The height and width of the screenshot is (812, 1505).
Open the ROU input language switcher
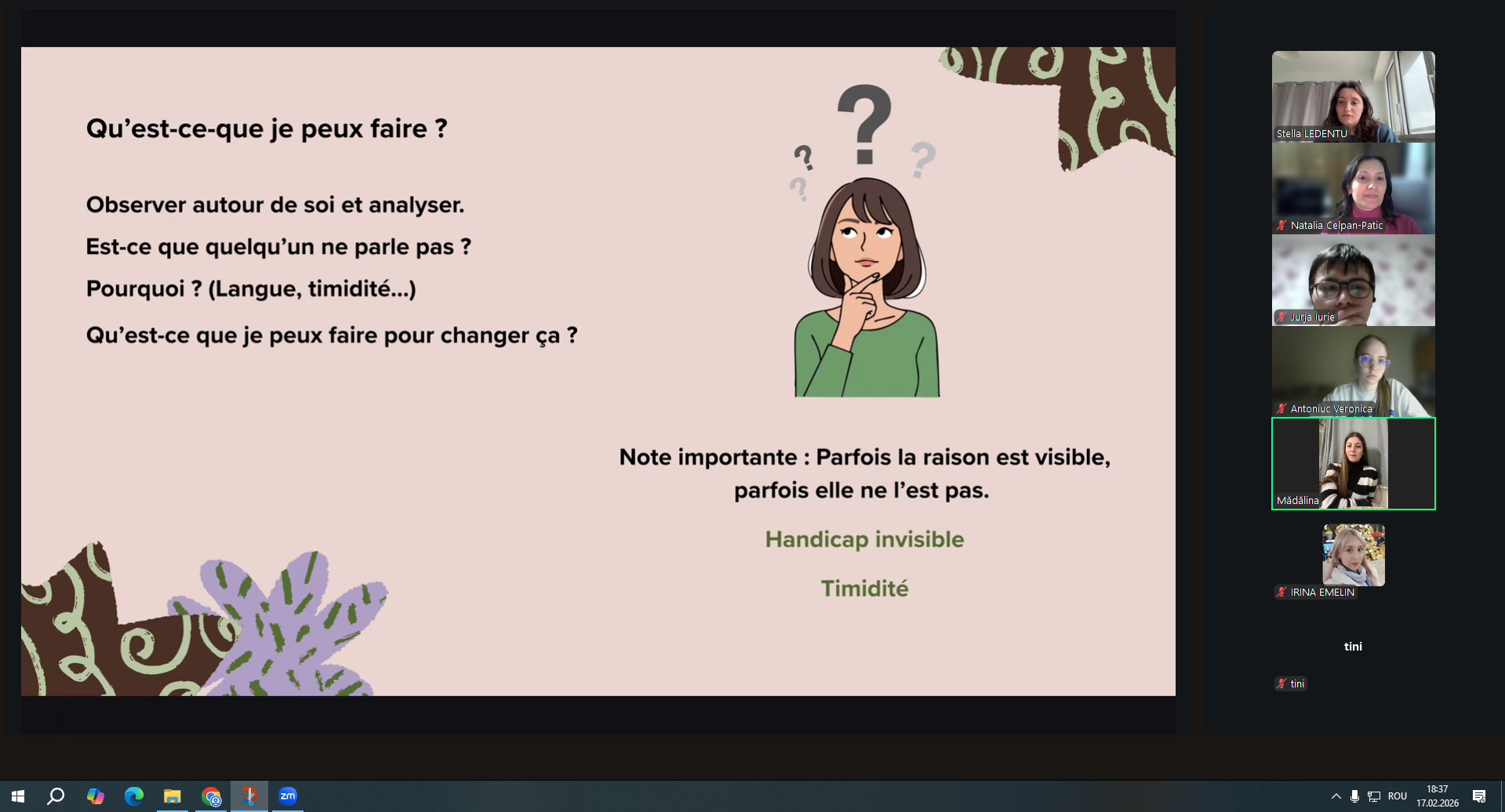click(1397, 796)
